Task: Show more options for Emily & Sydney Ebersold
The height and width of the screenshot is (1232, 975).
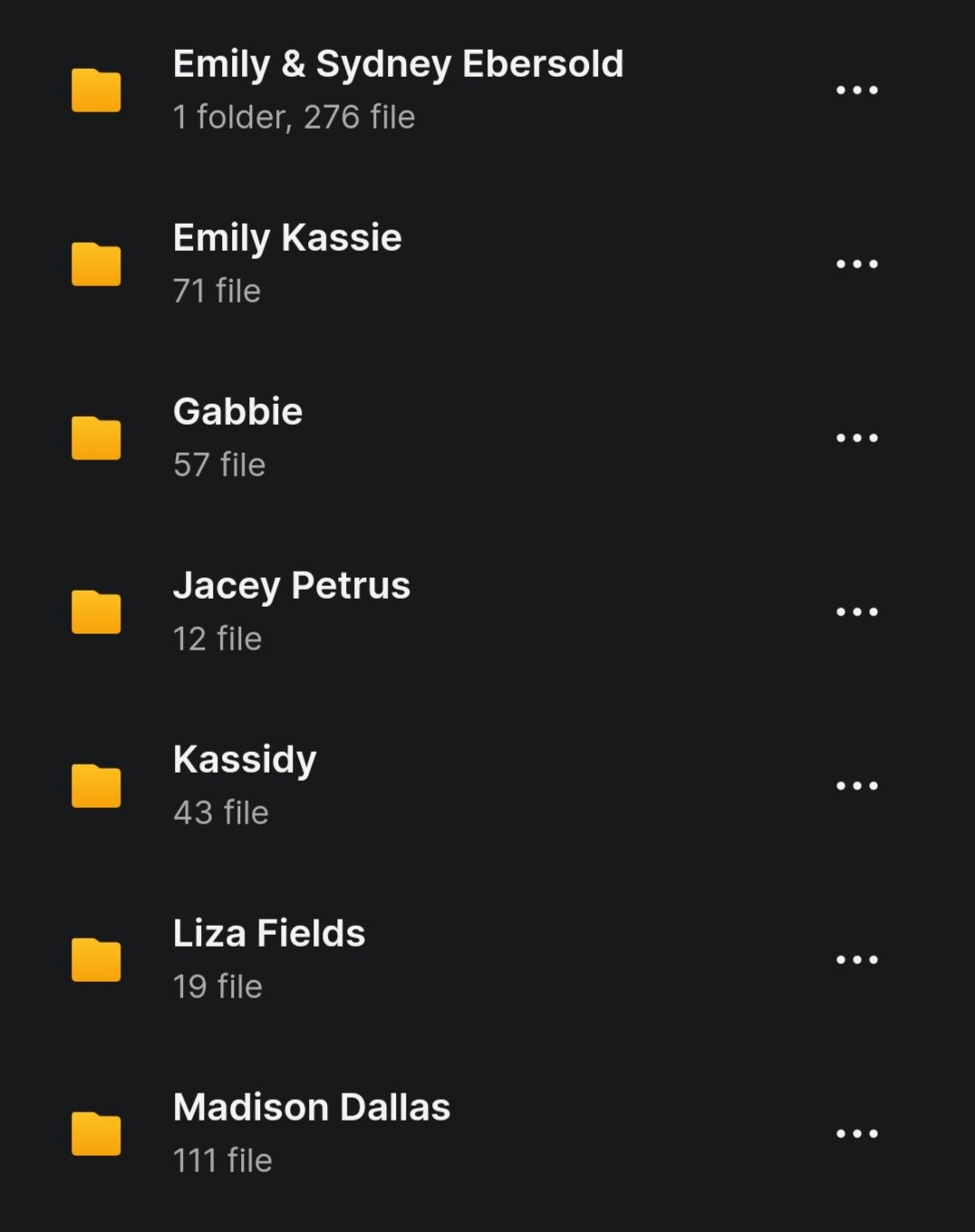Action: (x=856, y=91)
